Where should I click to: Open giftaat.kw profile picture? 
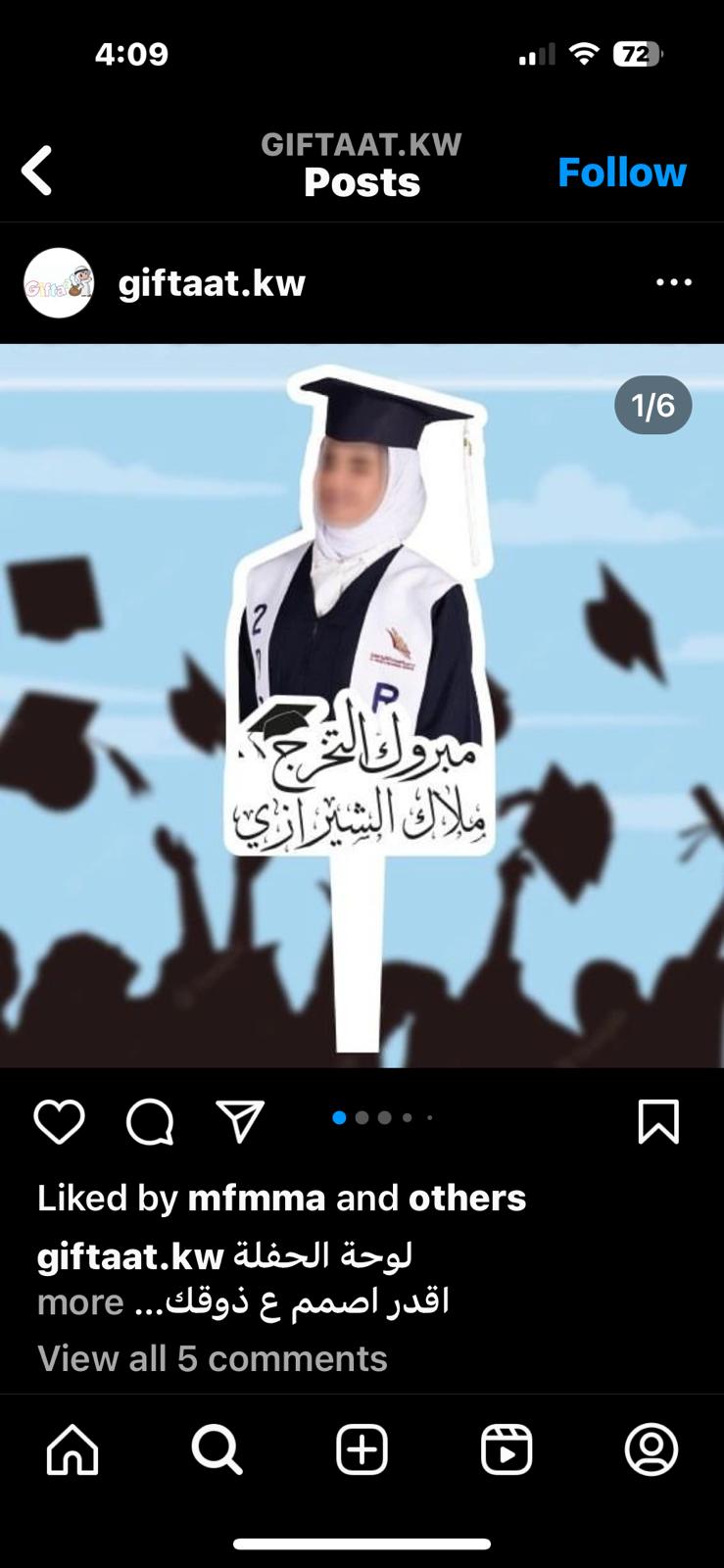tap(59, 283)
